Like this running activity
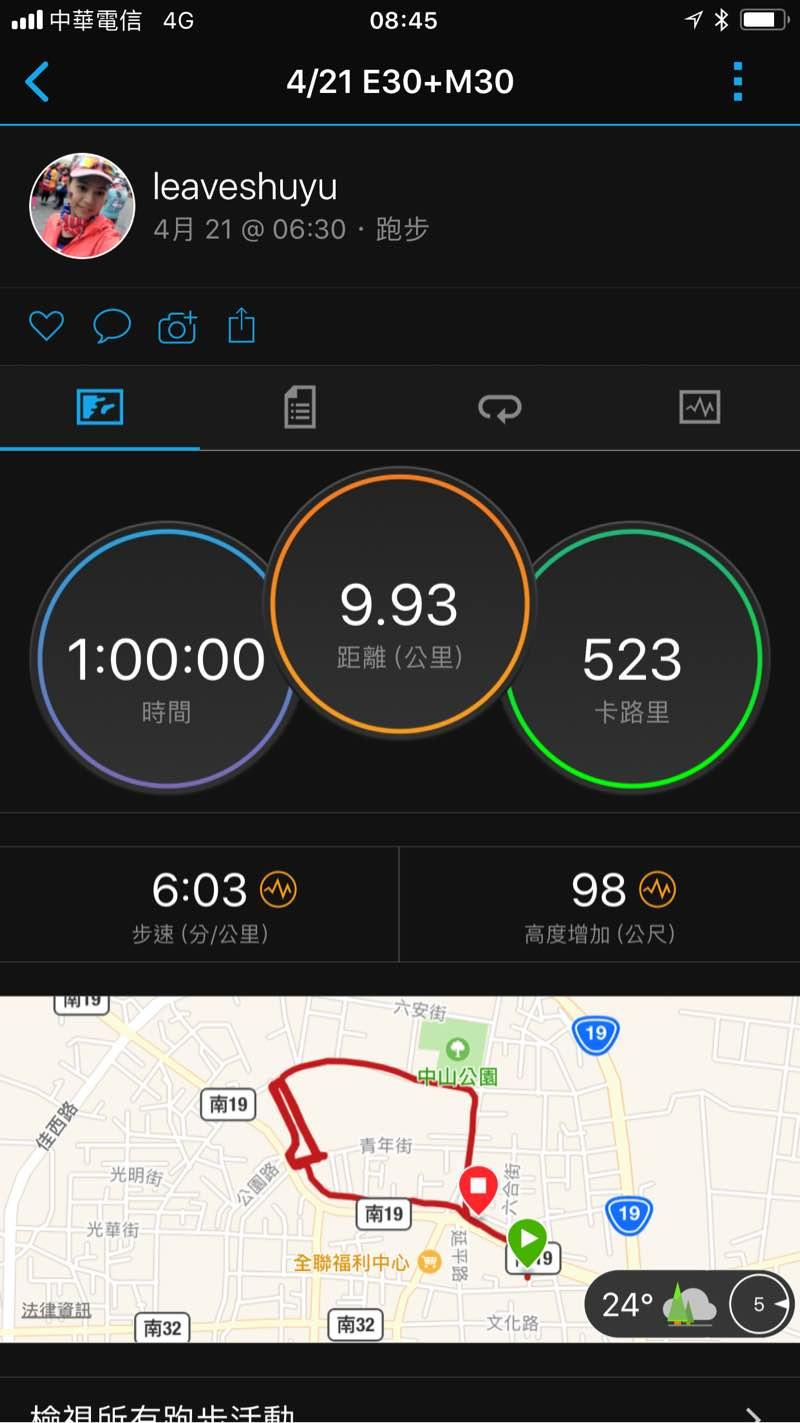800x1423 pixels. click(46, 326)
